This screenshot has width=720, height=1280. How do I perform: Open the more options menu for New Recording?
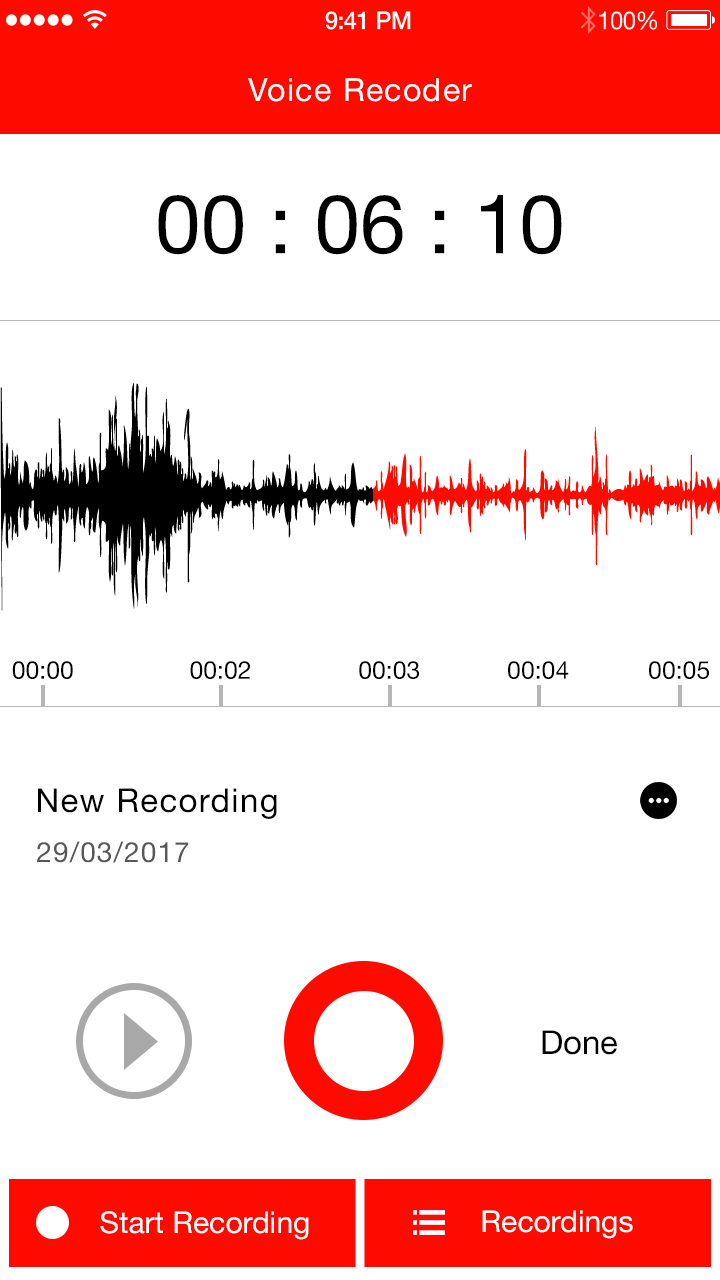click(658, 801)
